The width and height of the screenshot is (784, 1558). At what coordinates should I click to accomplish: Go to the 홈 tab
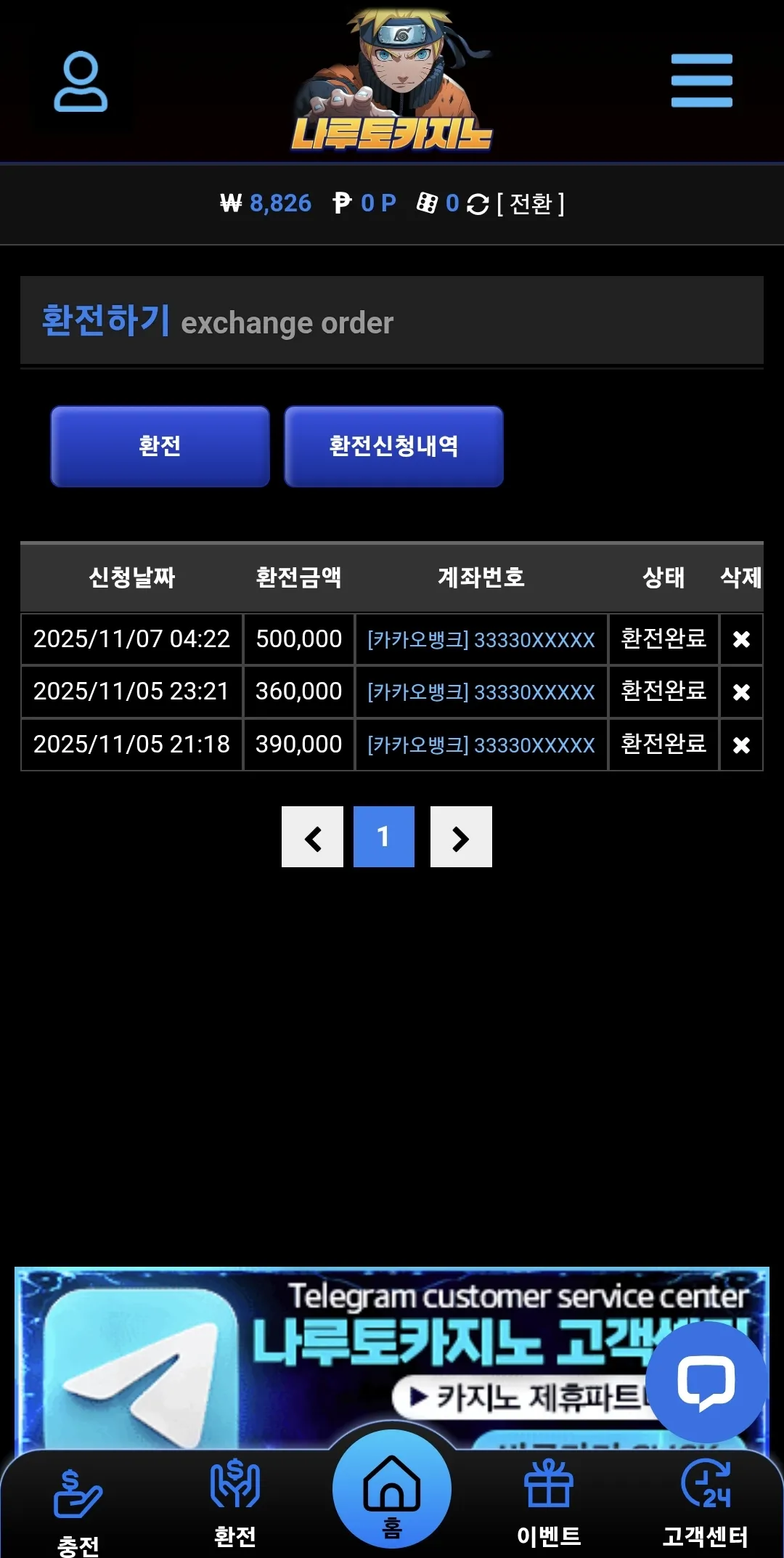tap(392, 1489)
